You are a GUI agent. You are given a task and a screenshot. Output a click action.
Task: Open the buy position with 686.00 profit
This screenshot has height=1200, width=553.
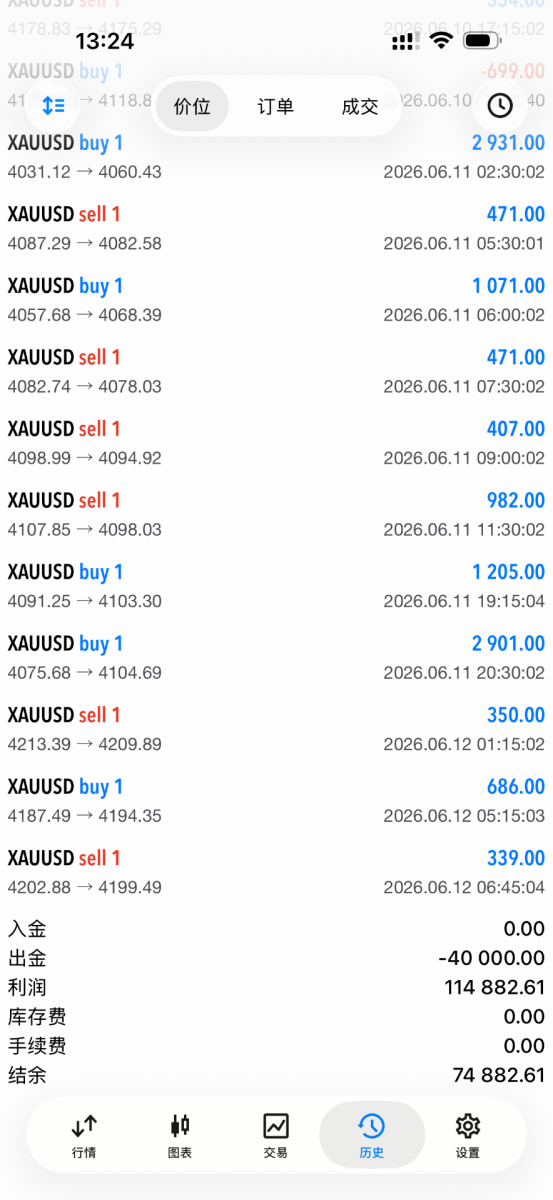[276, 800]
